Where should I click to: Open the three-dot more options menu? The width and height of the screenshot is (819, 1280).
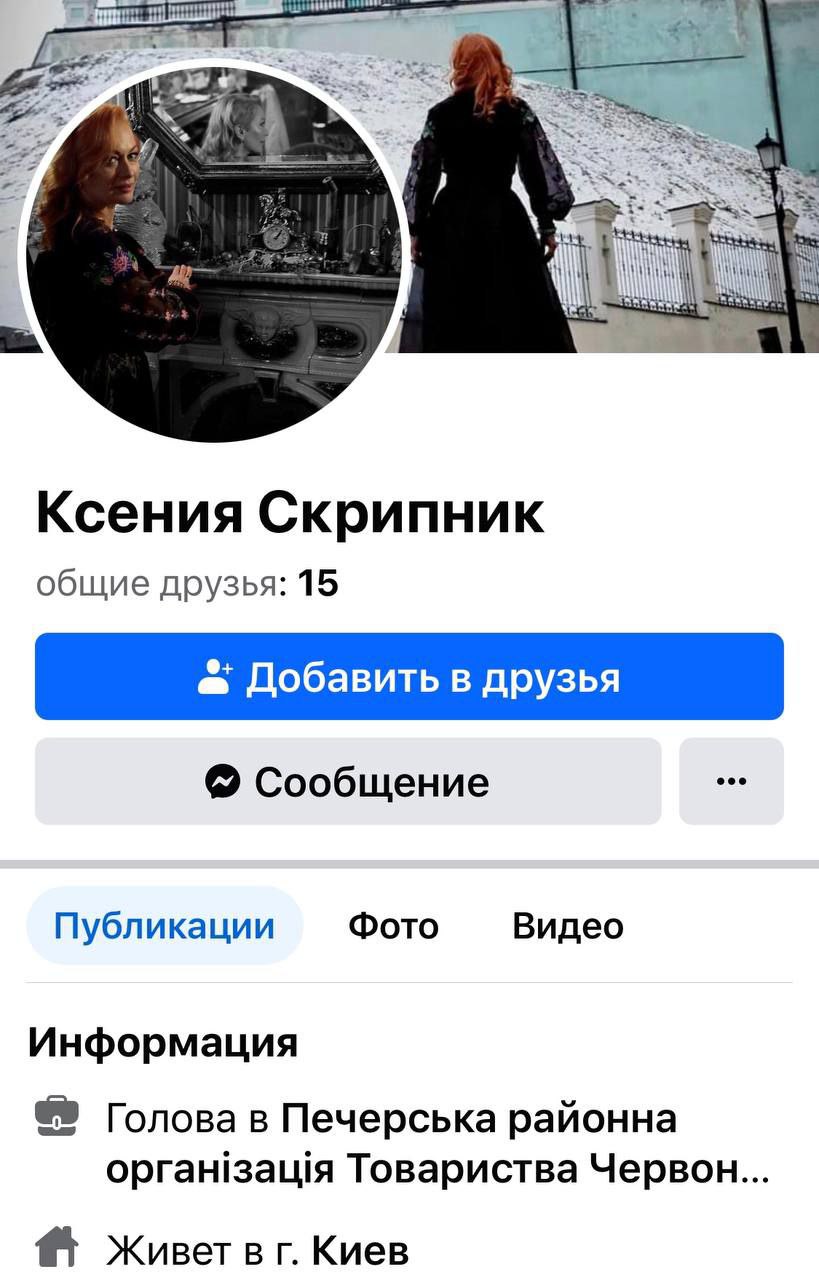[x=731, y=782]
